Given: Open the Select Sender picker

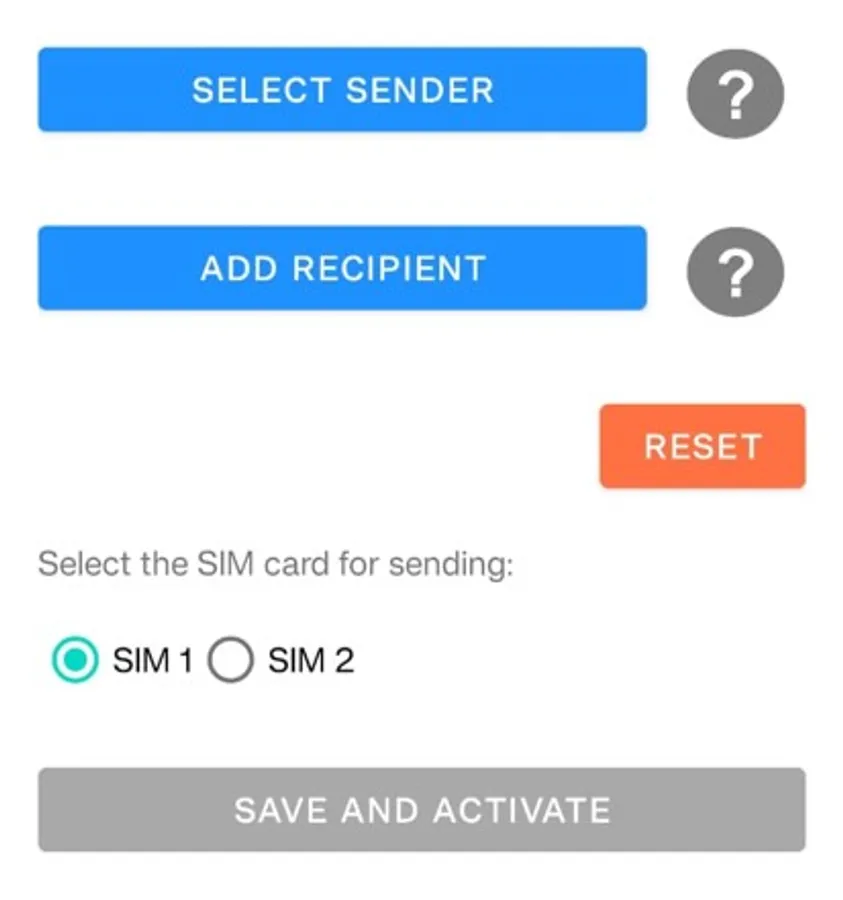Looking at the screenshot, I should pyautogui.click(x=341, y=90).
